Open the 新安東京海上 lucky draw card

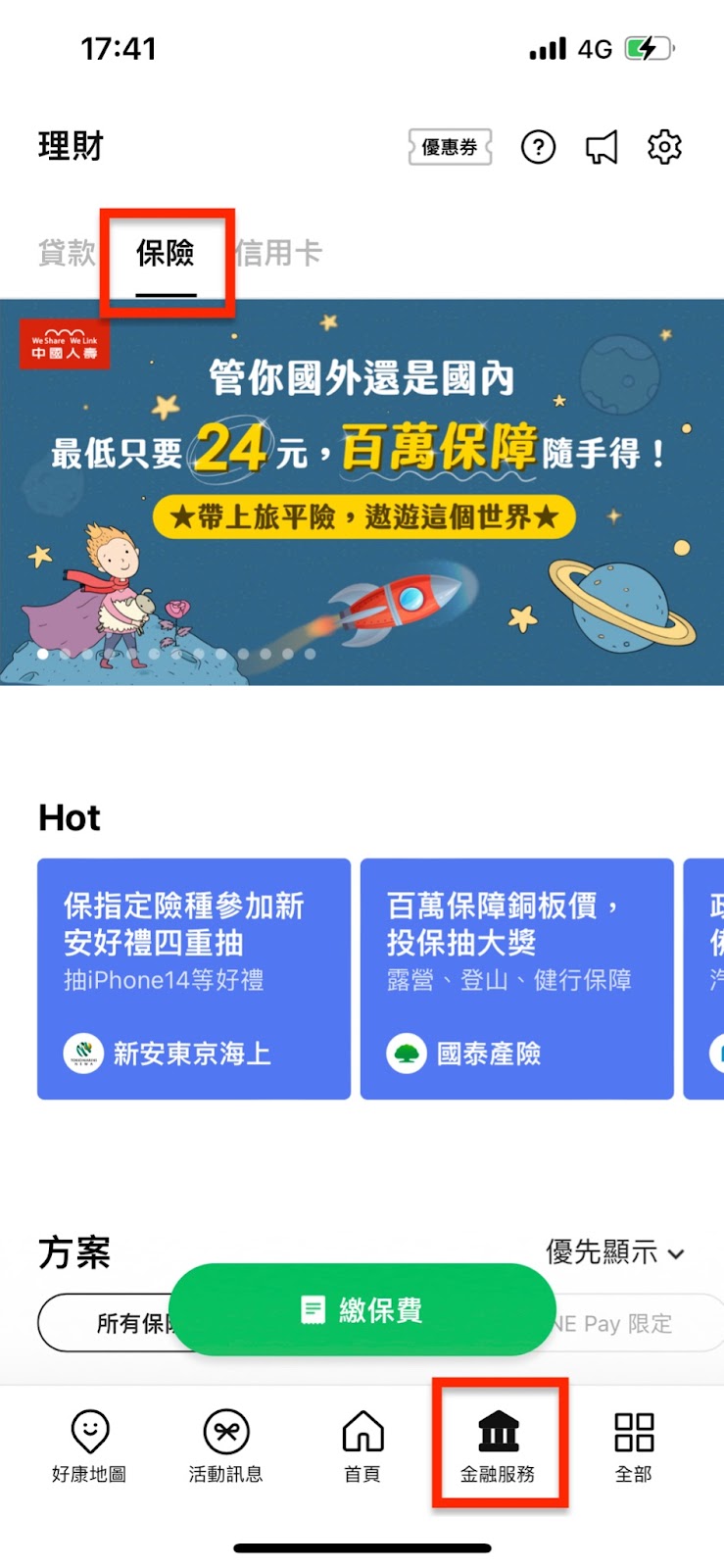point(194,978)
